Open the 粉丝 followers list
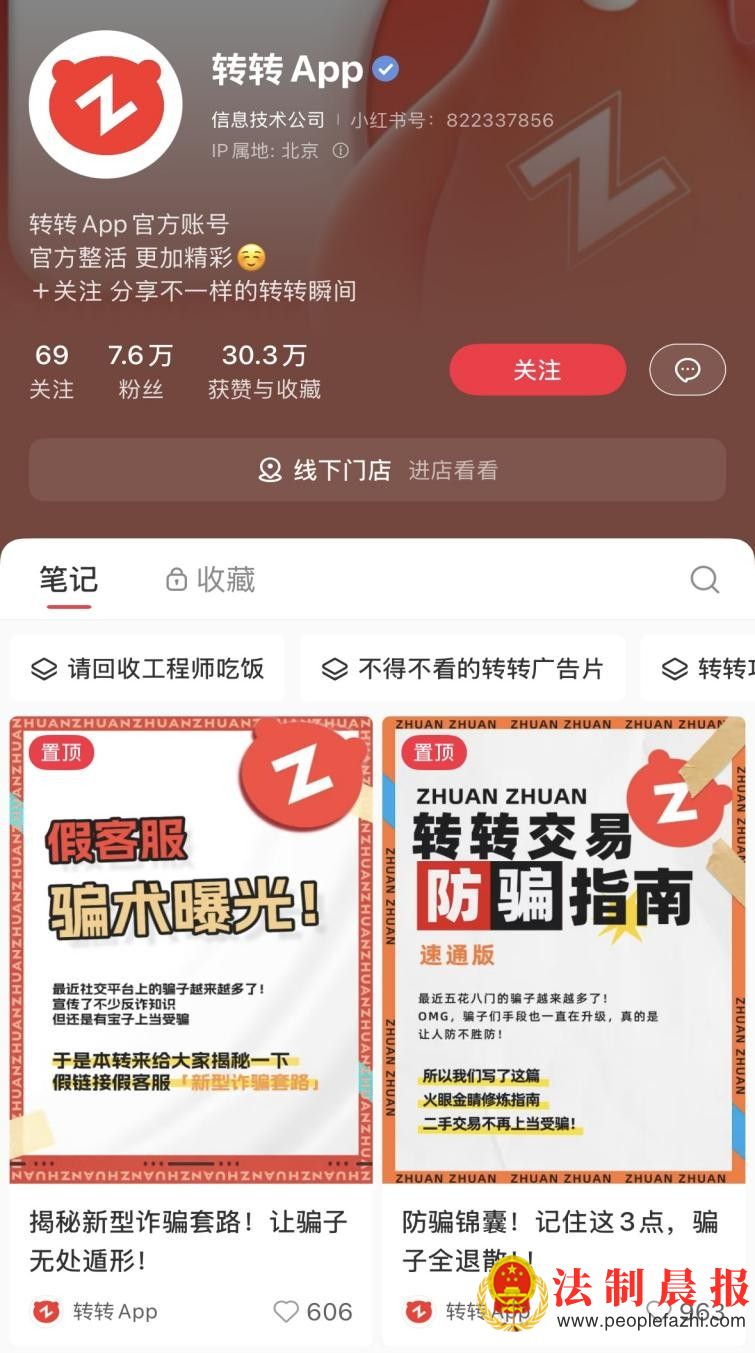 coord(140,371)
